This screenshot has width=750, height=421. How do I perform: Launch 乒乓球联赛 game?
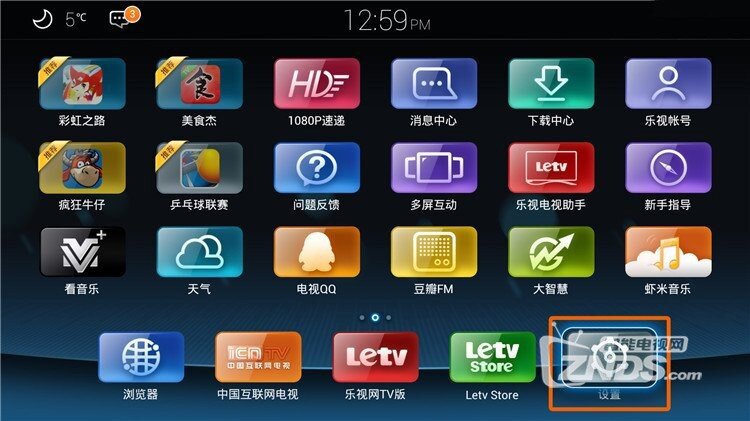(200, 168)
